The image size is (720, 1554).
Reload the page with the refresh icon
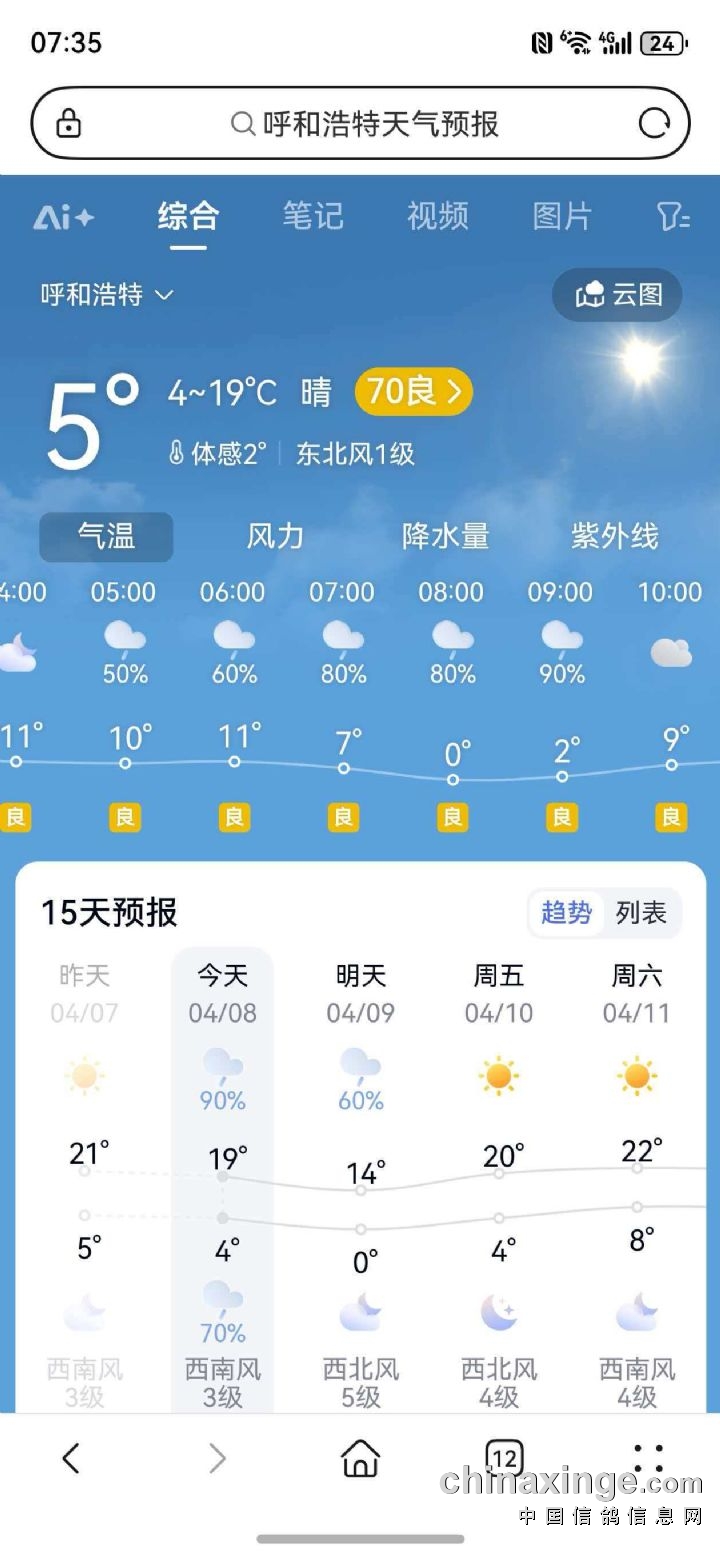(x=654, y=124)
